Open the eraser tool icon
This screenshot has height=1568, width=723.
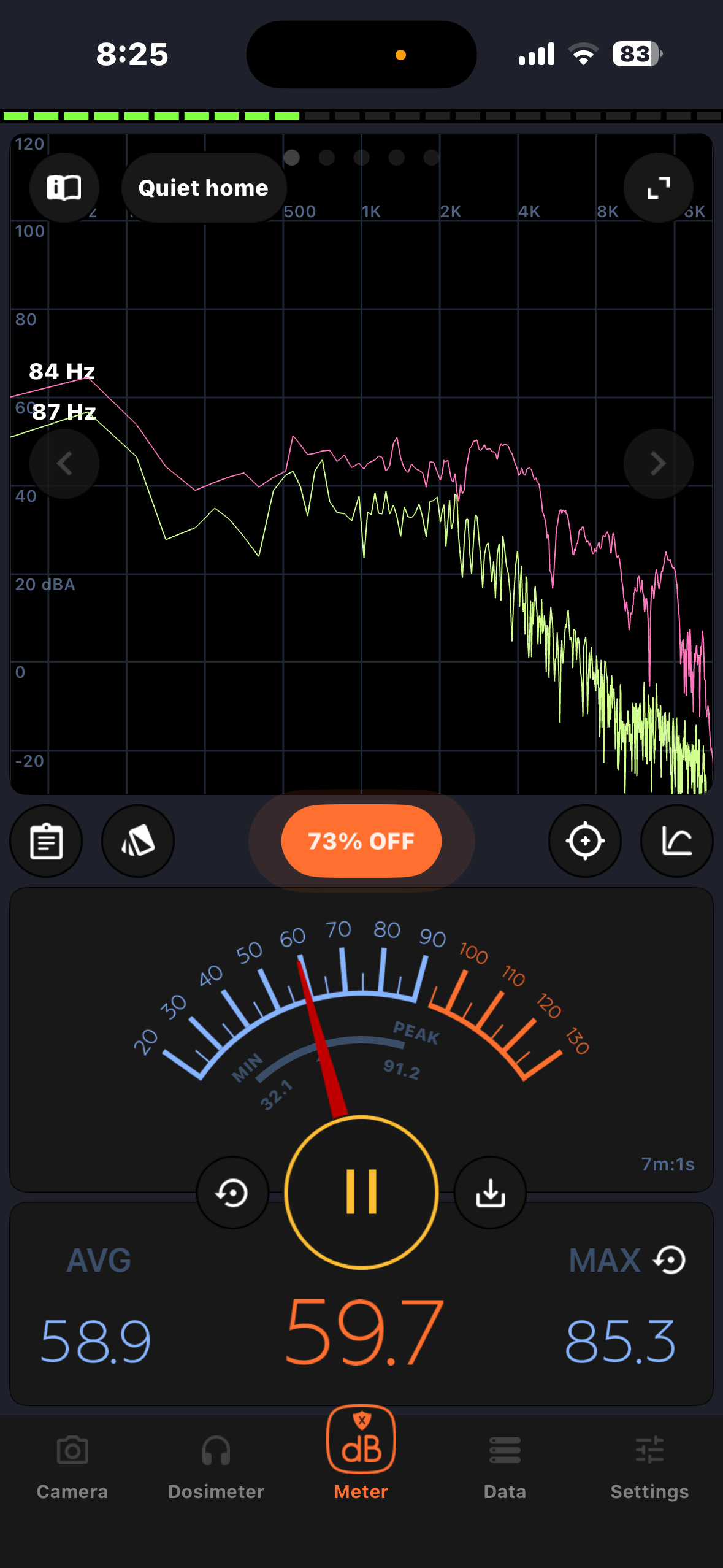tap(138, 841)
